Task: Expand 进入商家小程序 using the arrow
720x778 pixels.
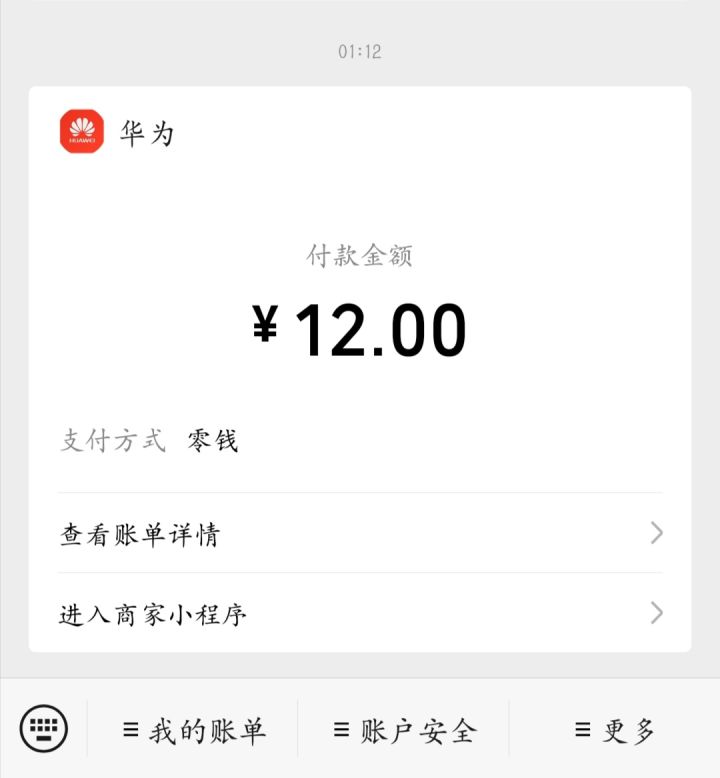Action: (656, 614)
